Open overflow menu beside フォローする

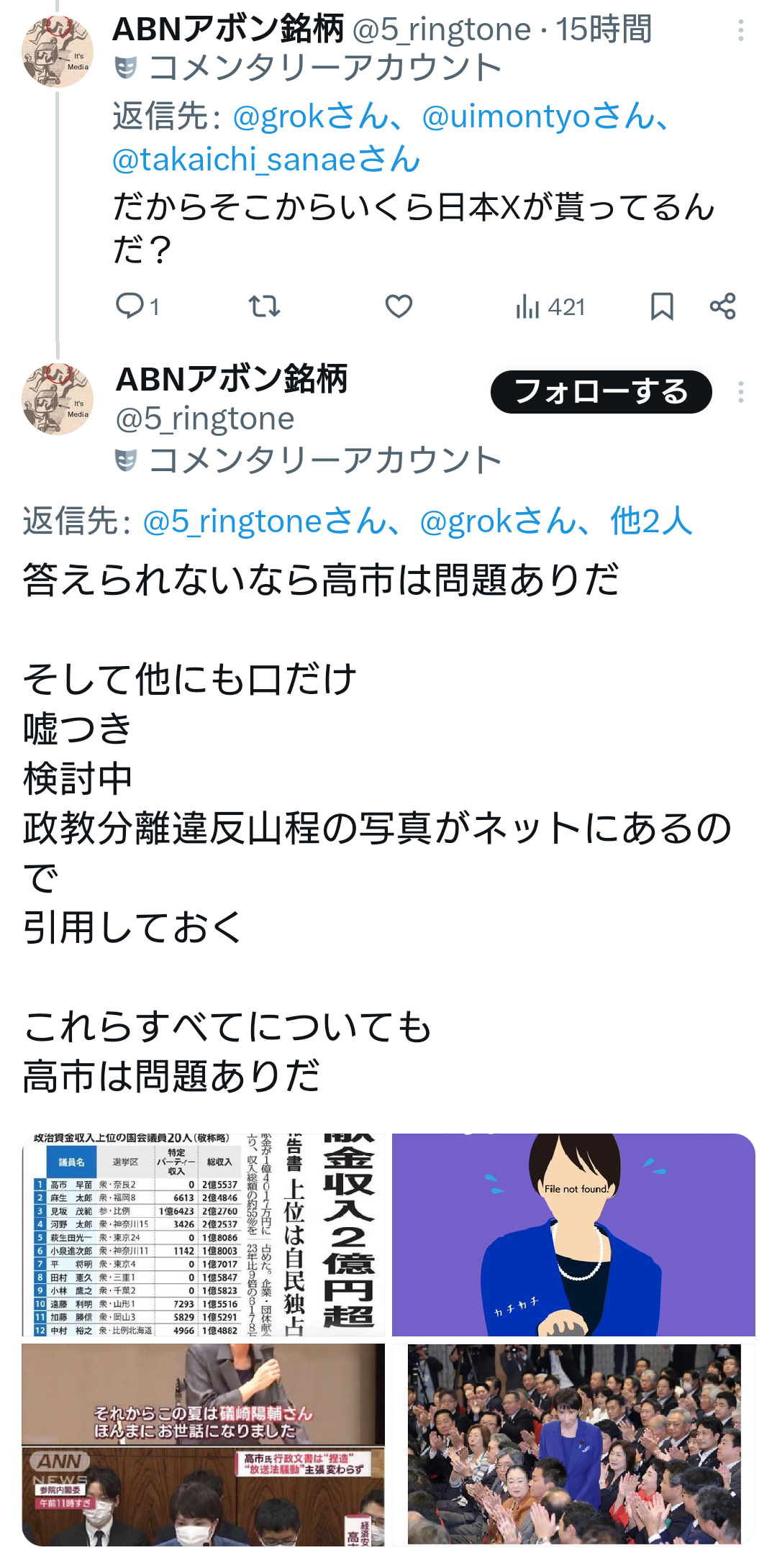point(740,392)
